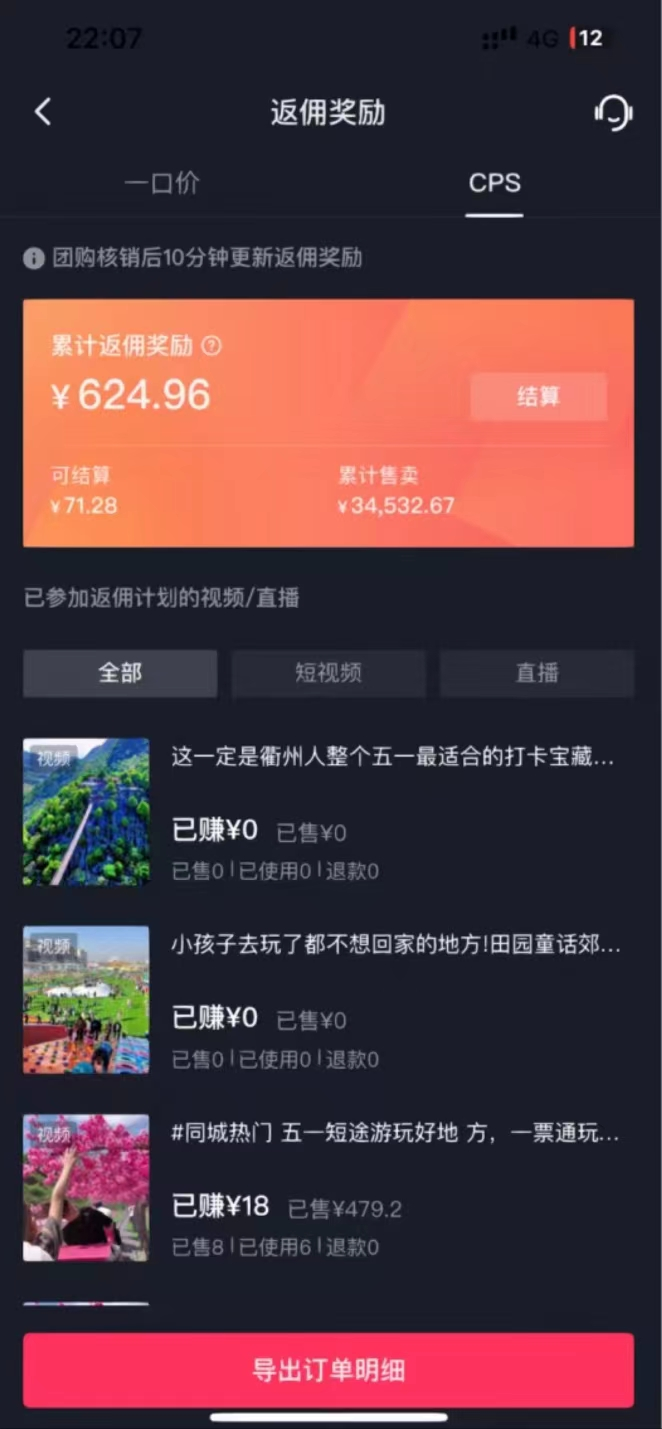Go back from 返佣奖励 page
Viewport: 662px width, 1429px height.
(43, 112)
